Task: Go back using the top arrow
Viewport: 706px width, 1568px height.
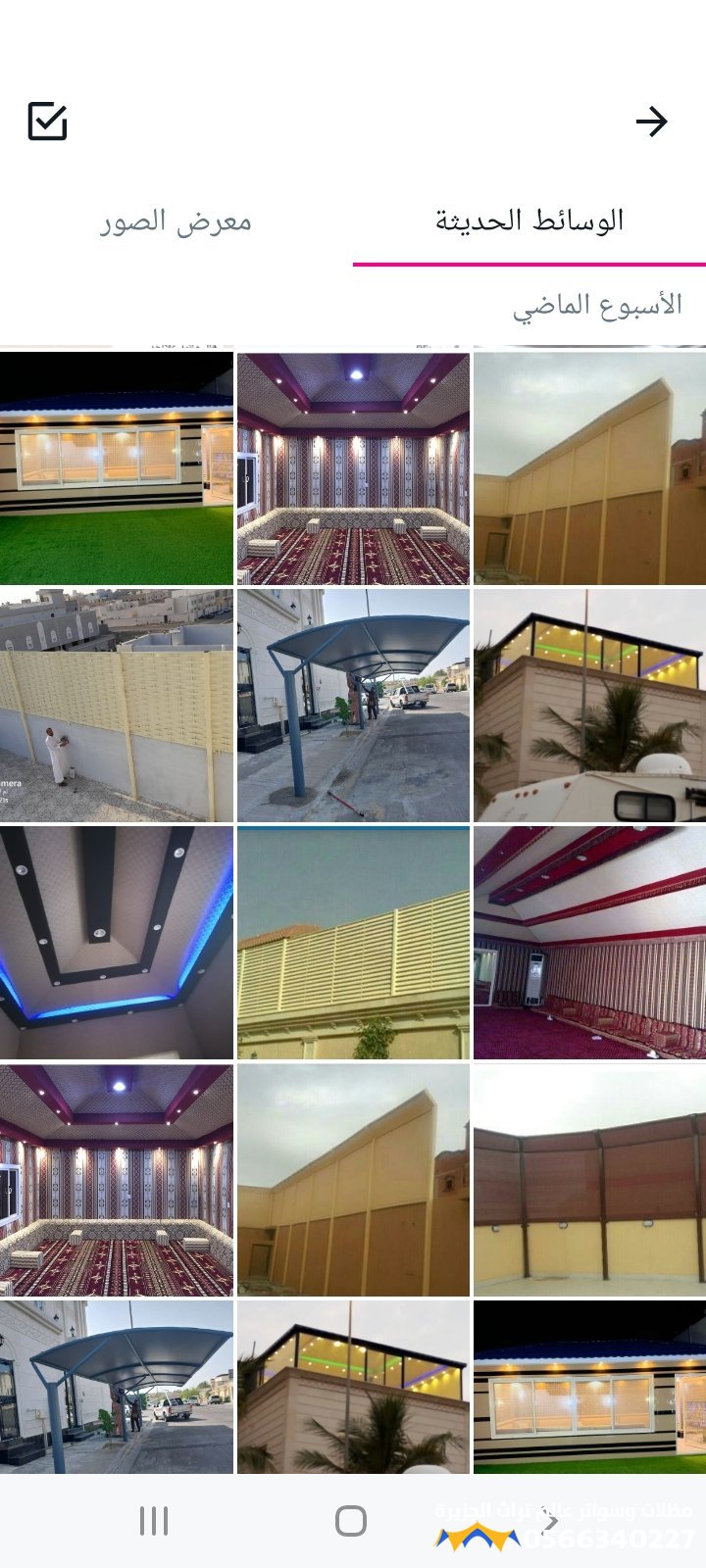Action: [651, 122]
